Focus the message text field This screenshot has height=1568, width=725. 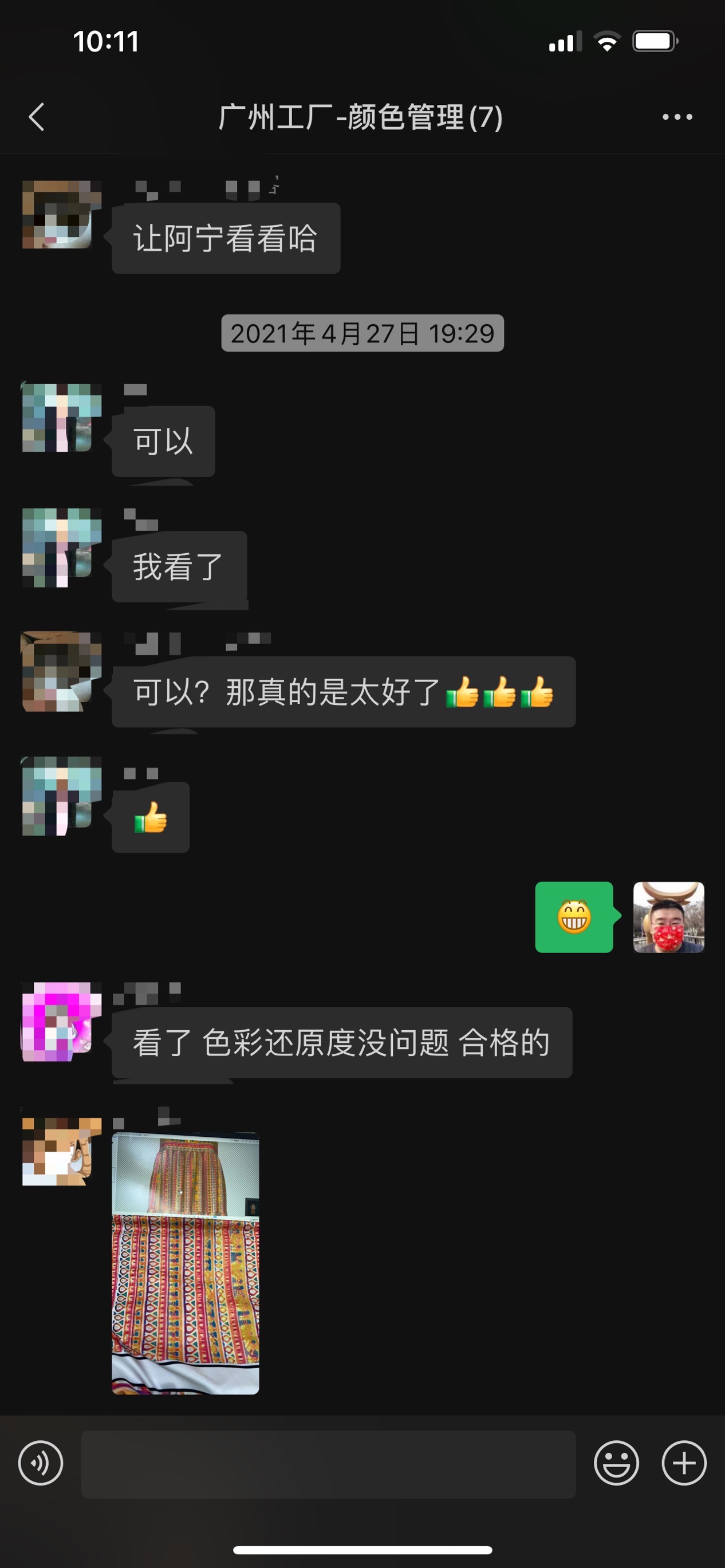(328, 1464)
